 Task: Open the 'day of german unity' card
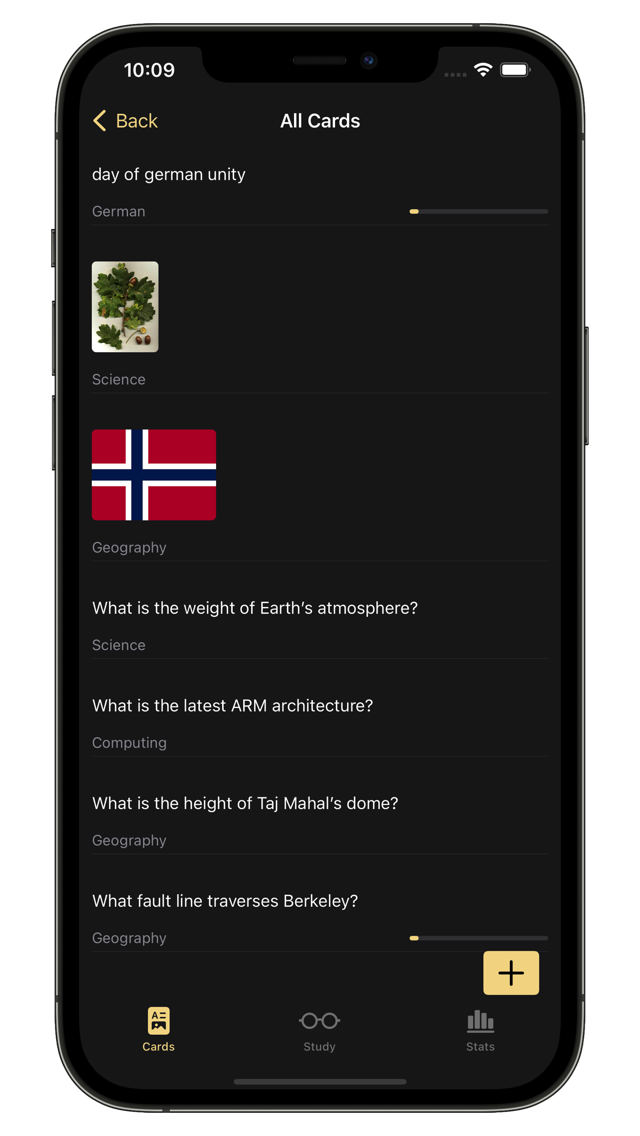click(320, 191)
